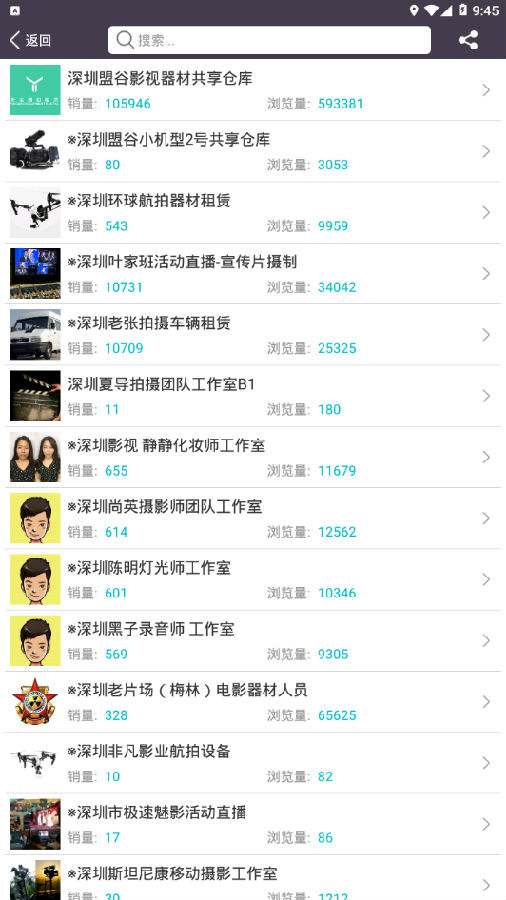View 深圳市极速魅影活动直播
This screenshot has height=900, width=506.
[x=253, y=824]
